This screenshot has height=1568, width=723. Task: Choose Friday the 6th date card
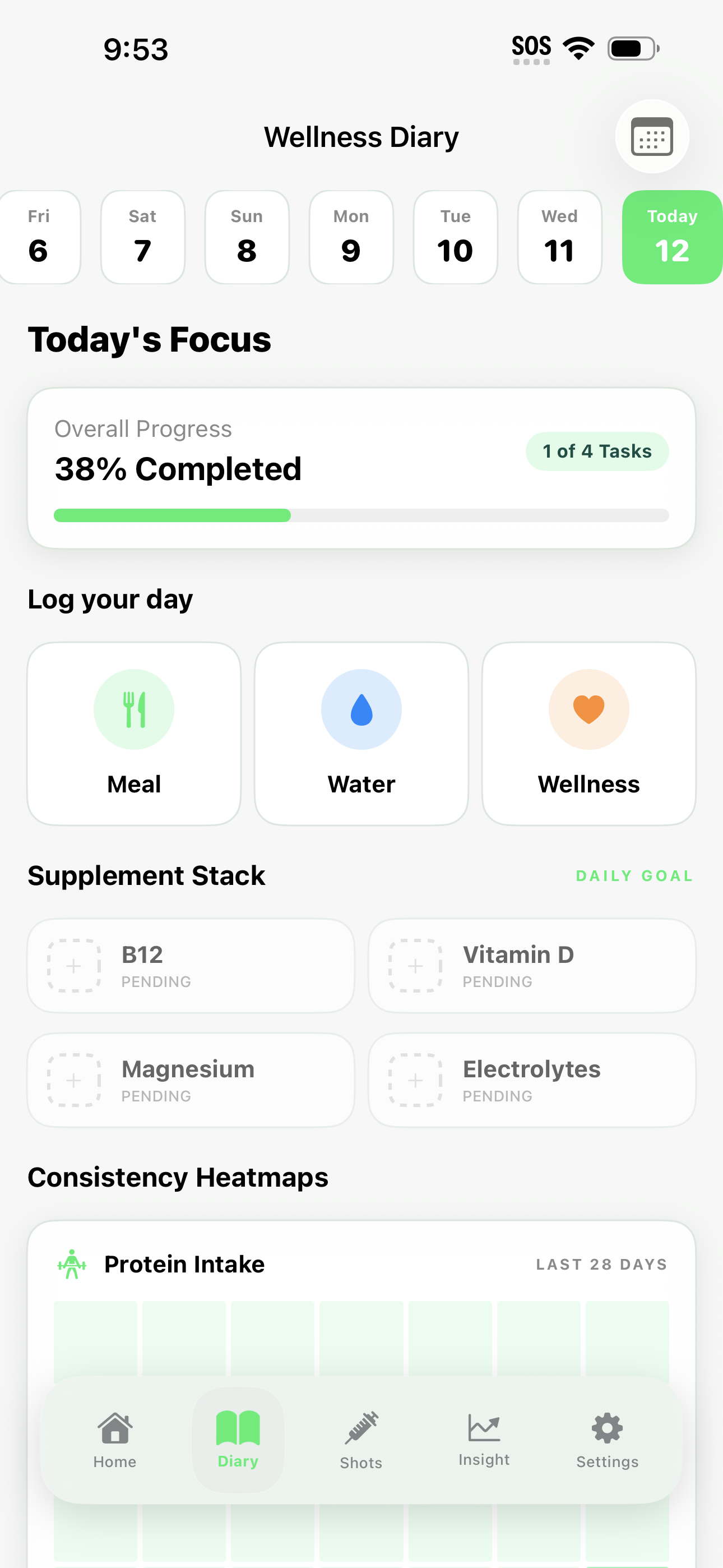[39, 237]
